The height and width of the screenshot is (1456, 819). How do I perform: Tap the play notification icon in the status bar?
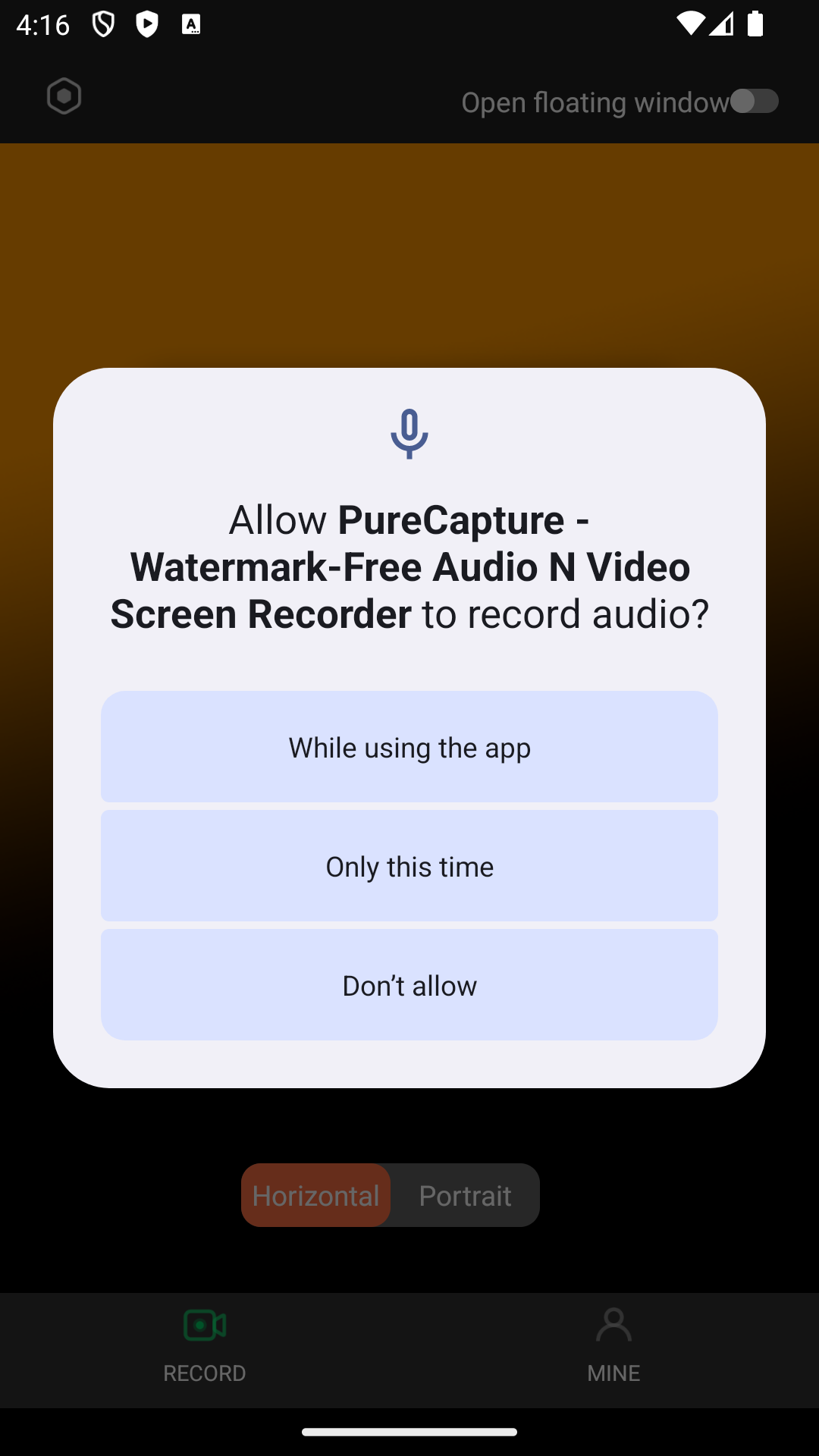(146, 24)
